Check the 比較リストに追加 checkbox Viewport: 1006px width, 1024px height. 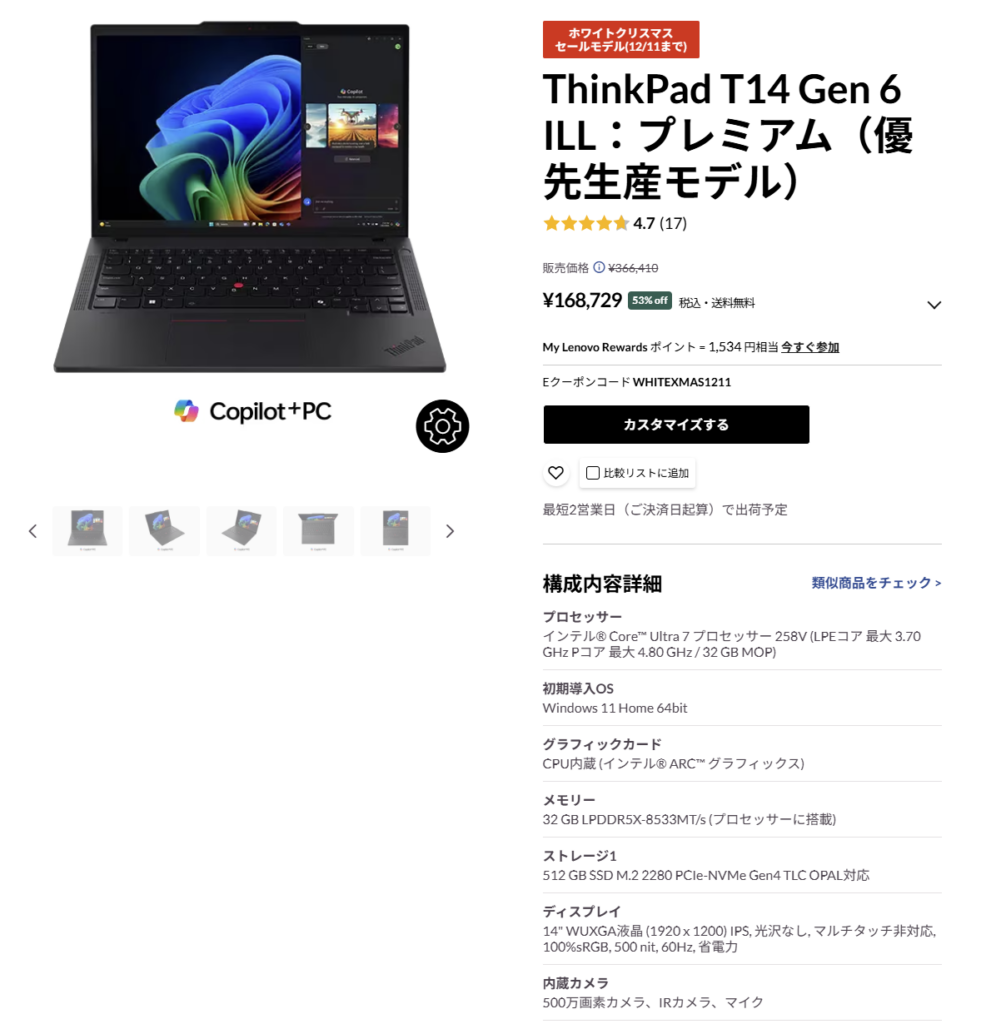point(593,473)
